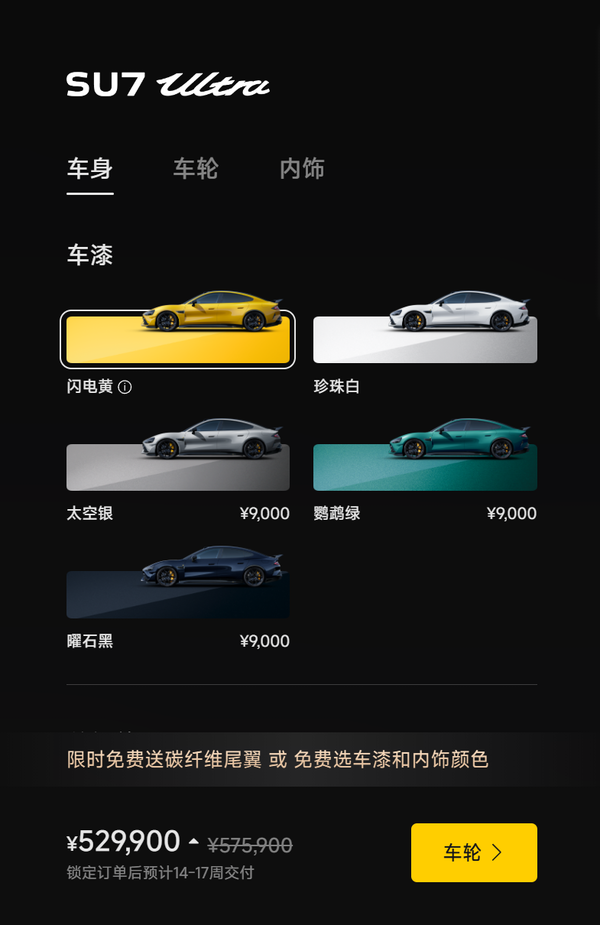Continue to 车轮 with yellow button
The image size is (600, 925).
[473, 852]
